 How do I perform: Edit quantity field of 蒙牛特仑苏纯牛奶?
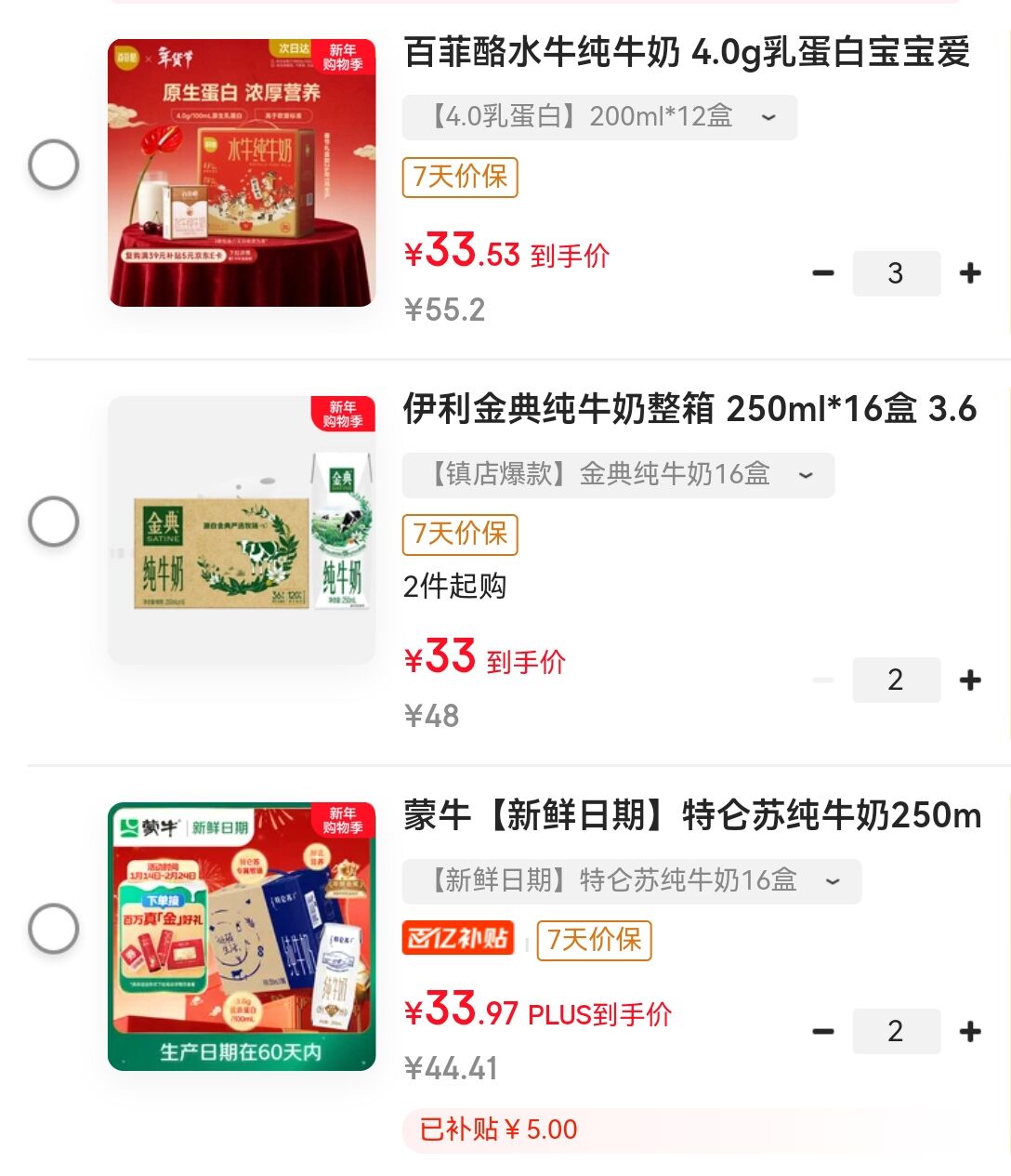896,1031
